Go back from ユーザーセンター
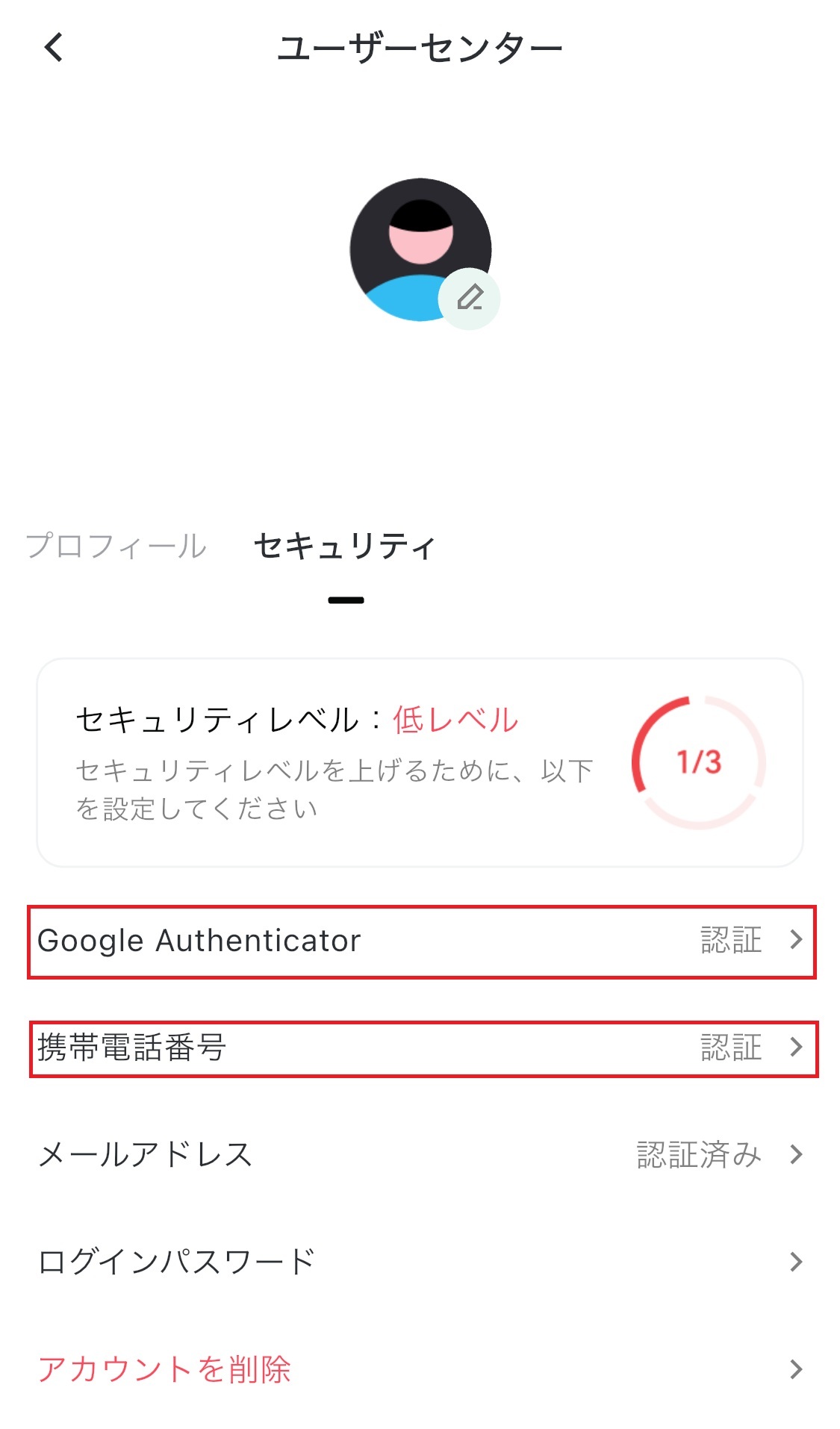 54,48
